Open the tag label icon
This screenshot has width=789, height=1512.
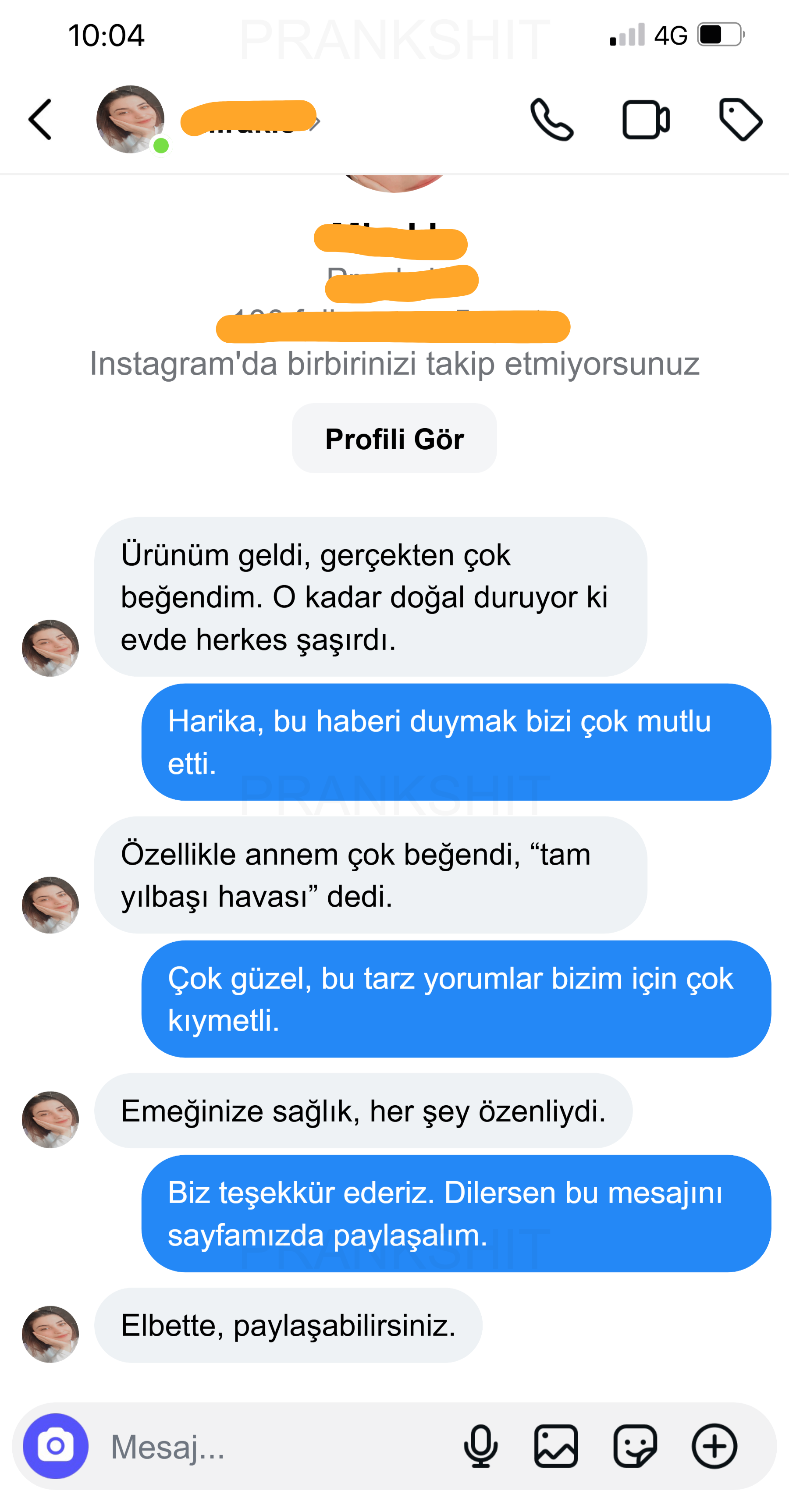pos(740,120)
